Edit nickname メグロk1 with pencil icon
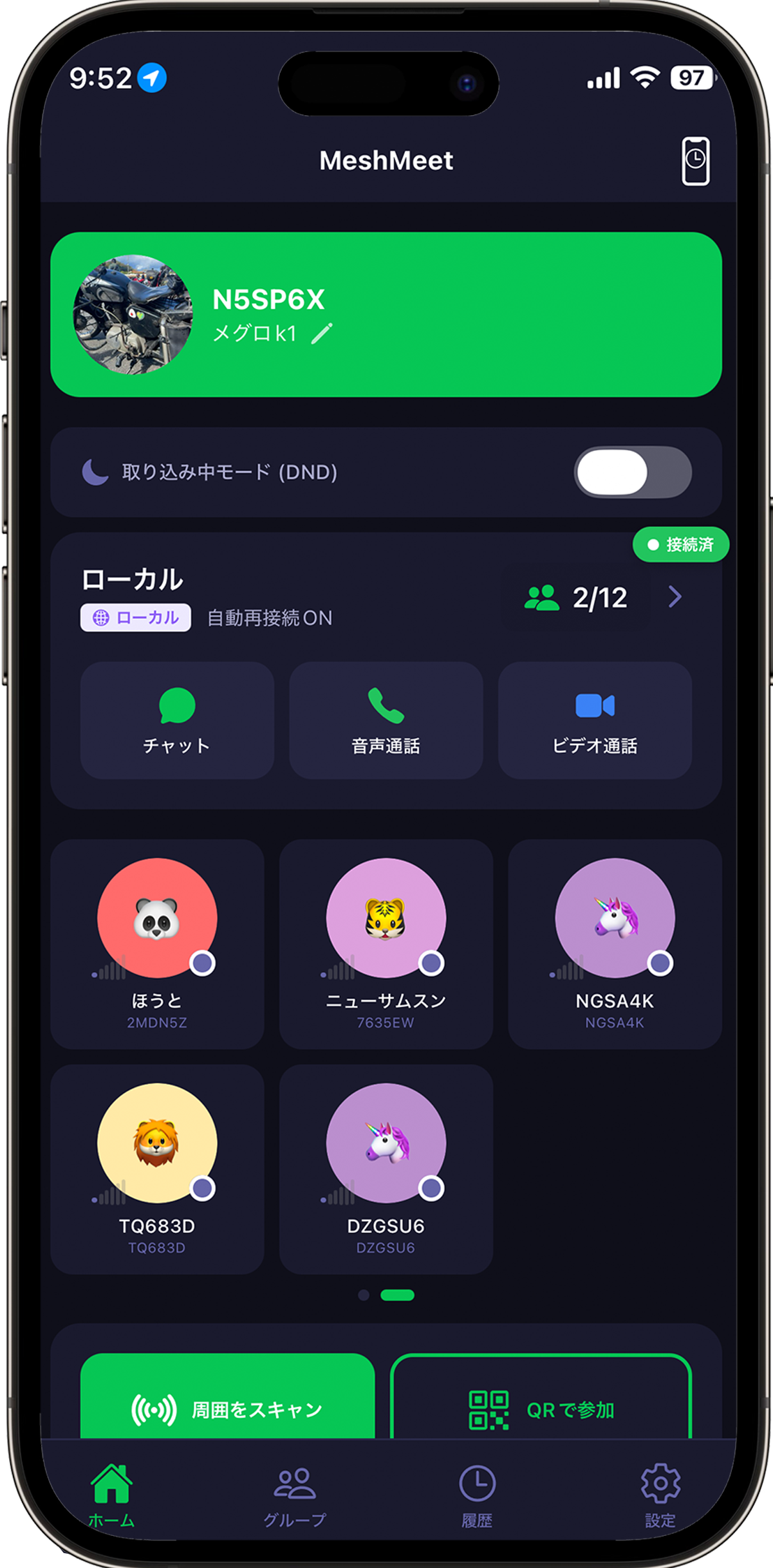Viewport: 773px width, 1568px height. pyautogui.click(x=321, y=333)
